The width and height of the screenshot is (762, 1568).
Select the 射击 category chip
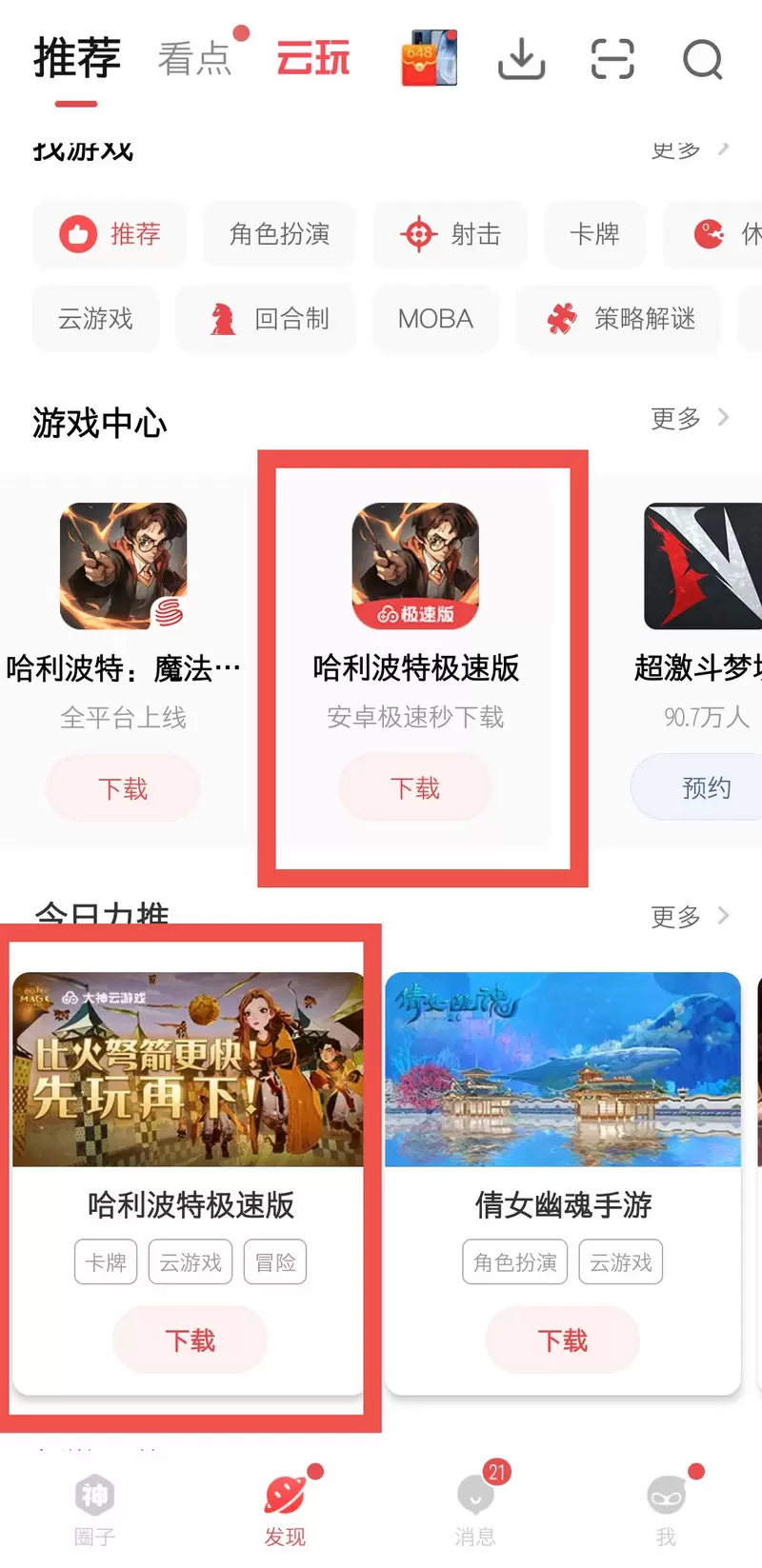(450, 234)
